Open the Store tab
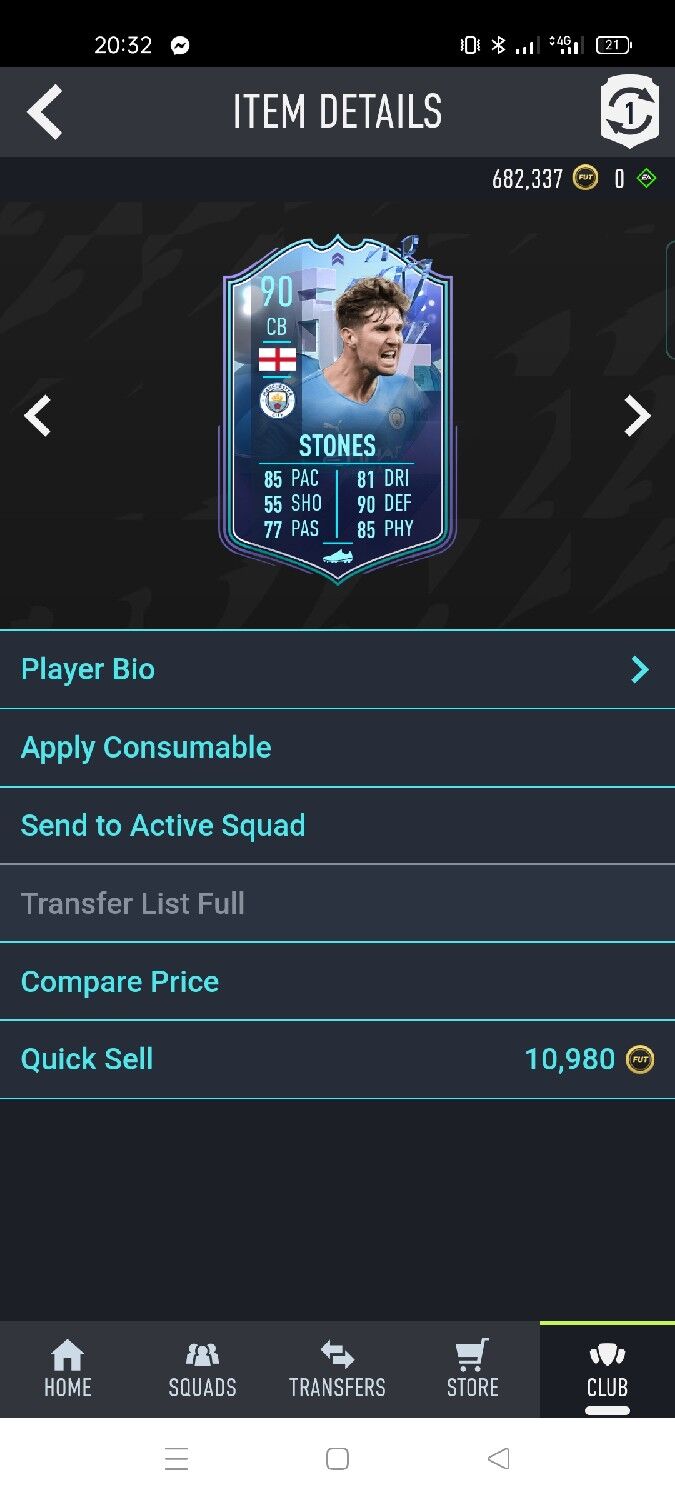The height and width of the screenshot is (1500, 675). 472,1369
